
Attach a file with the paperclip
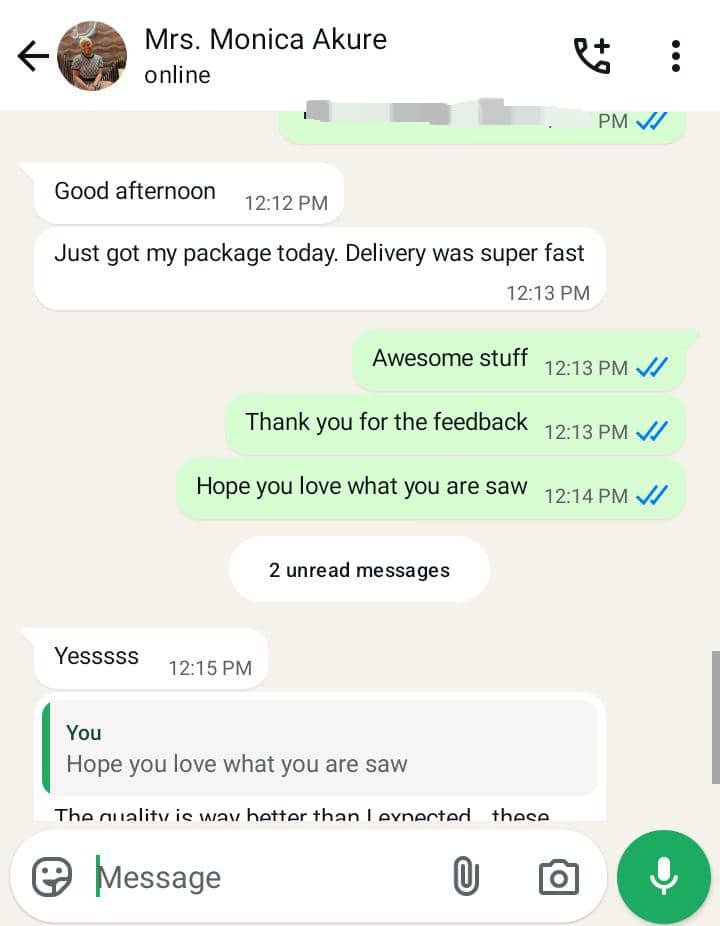pos(466,877)
